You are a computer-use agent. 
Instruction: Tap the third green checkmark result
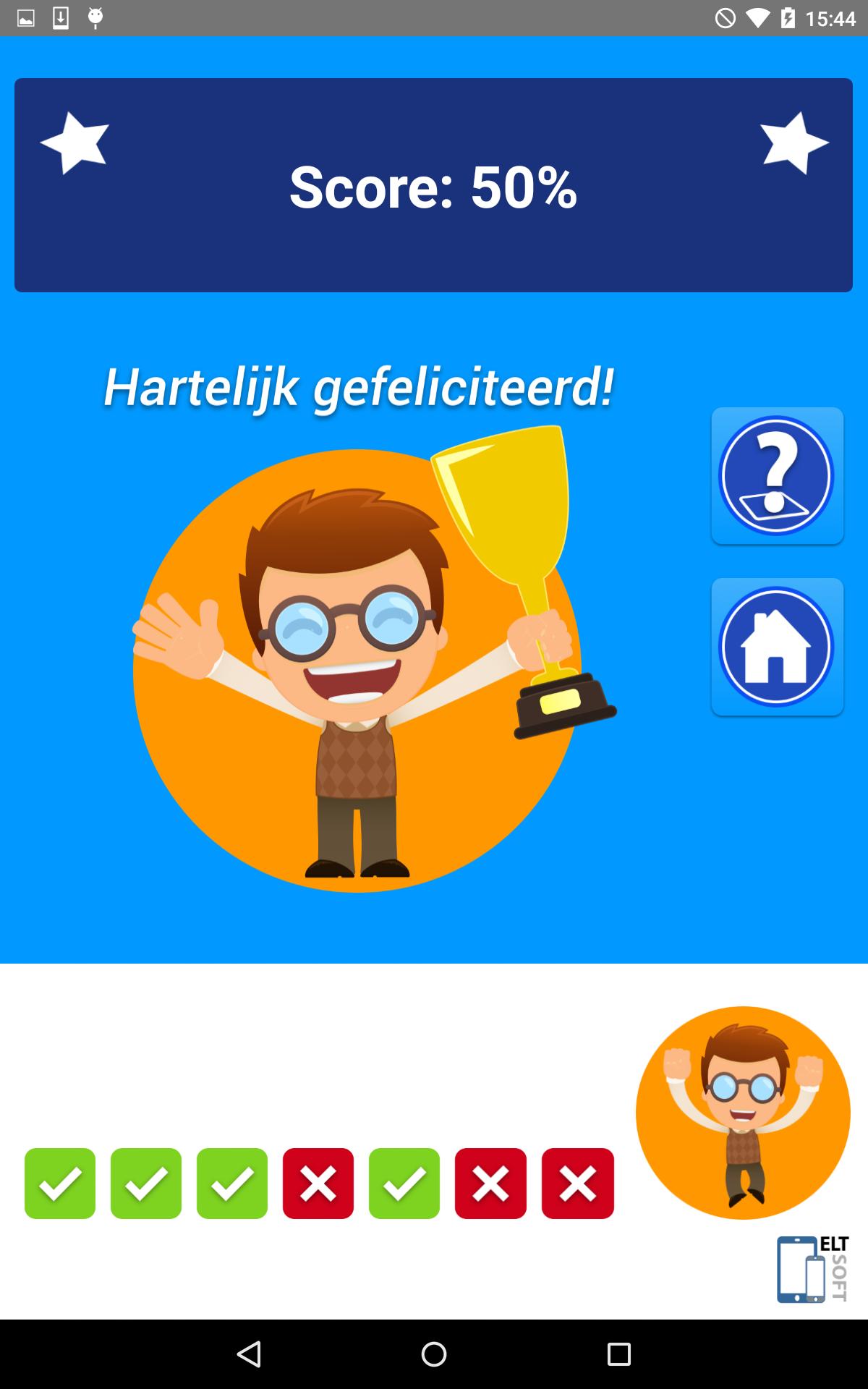coord(232,1184)
